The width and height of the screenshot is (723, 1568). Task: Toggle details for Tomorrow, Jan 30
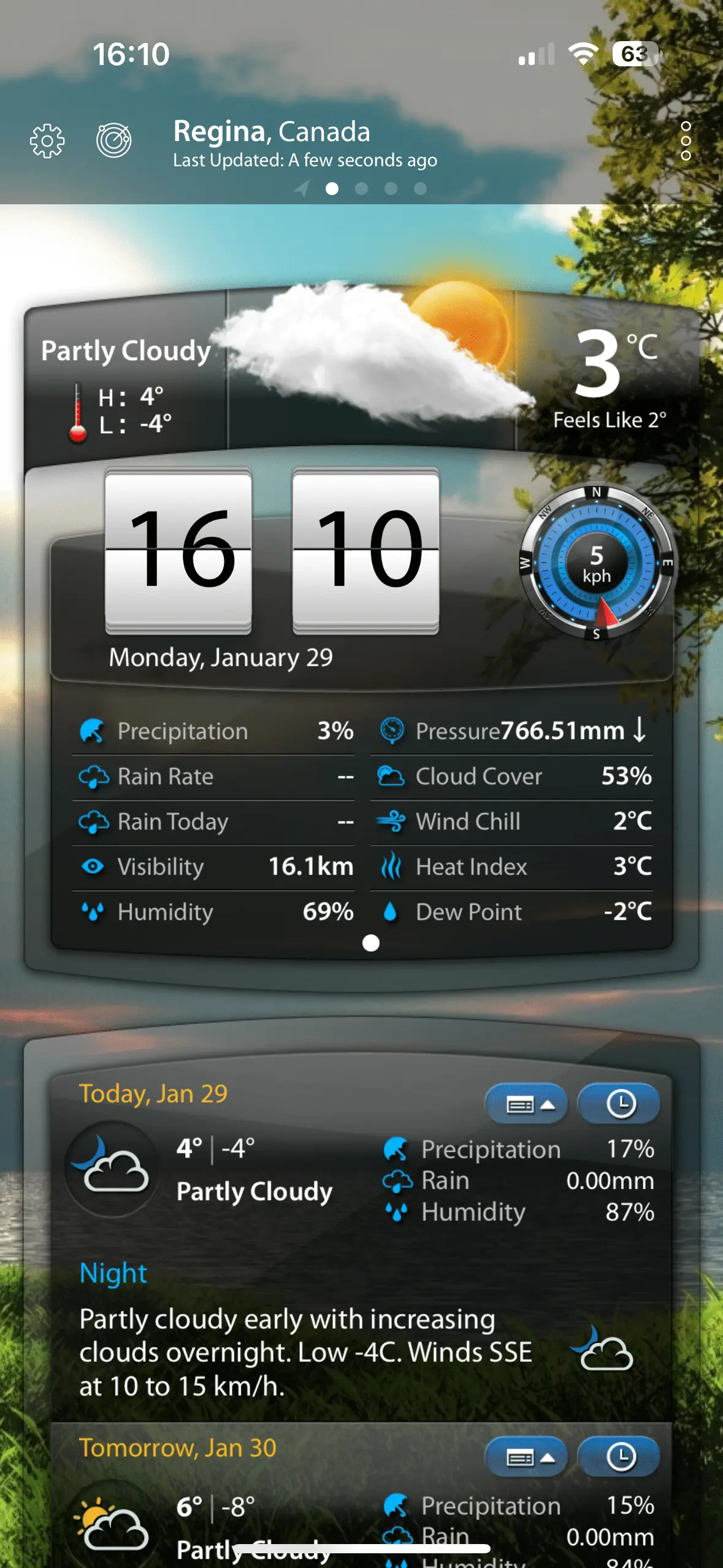tap(526, 1457)
